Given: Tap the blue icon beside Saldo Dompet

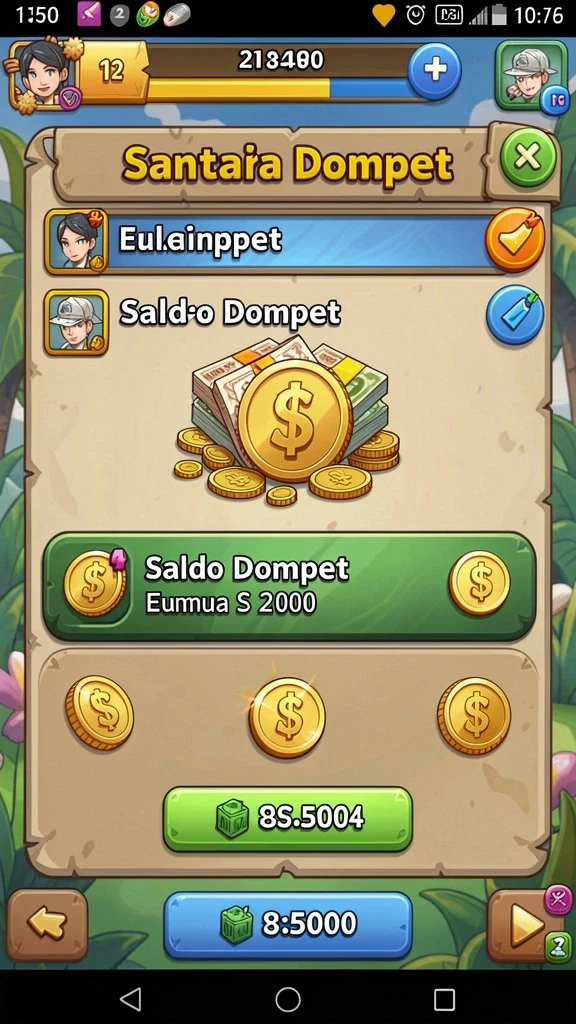Looking at the screenshot, I should point(515,315).
